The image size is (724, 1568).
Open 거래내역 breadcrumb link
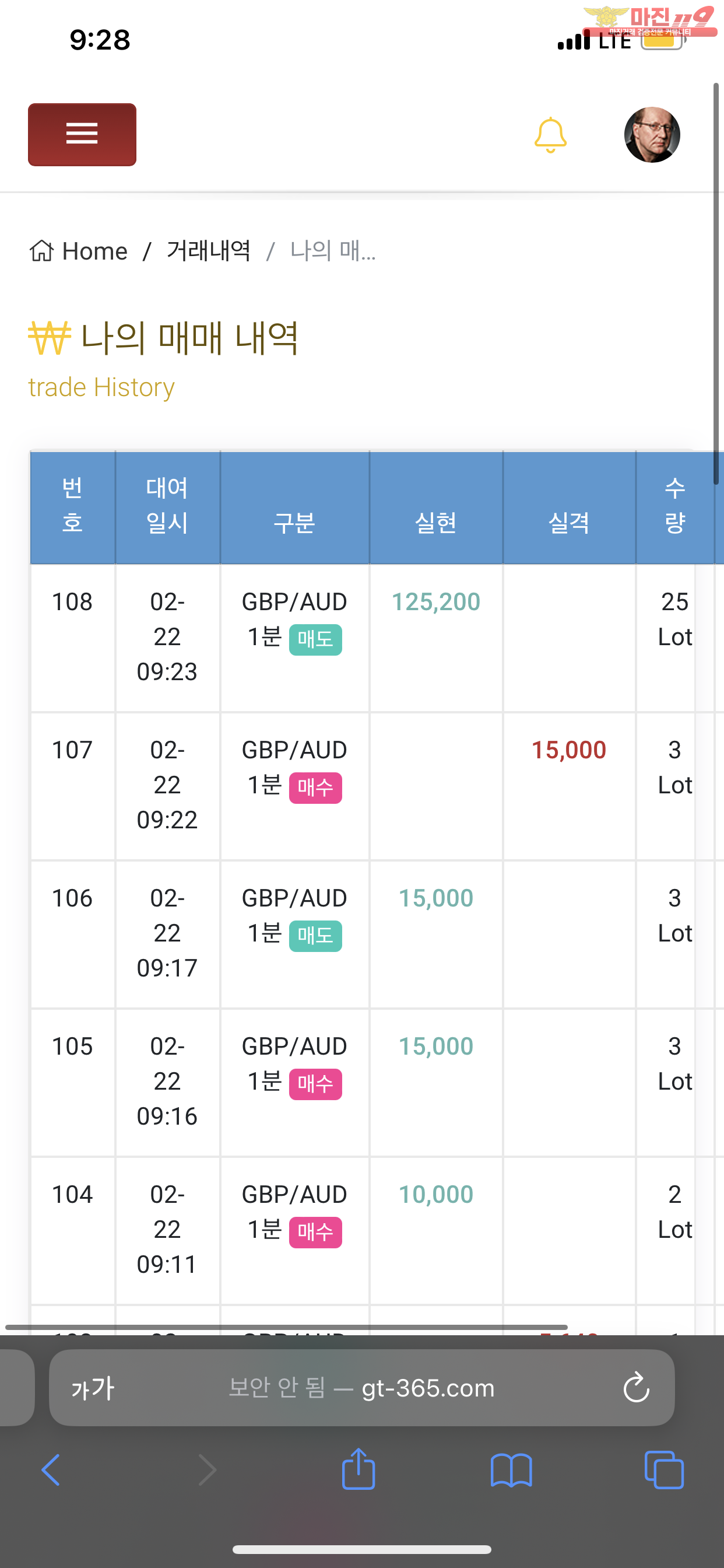tap(209, 251)
